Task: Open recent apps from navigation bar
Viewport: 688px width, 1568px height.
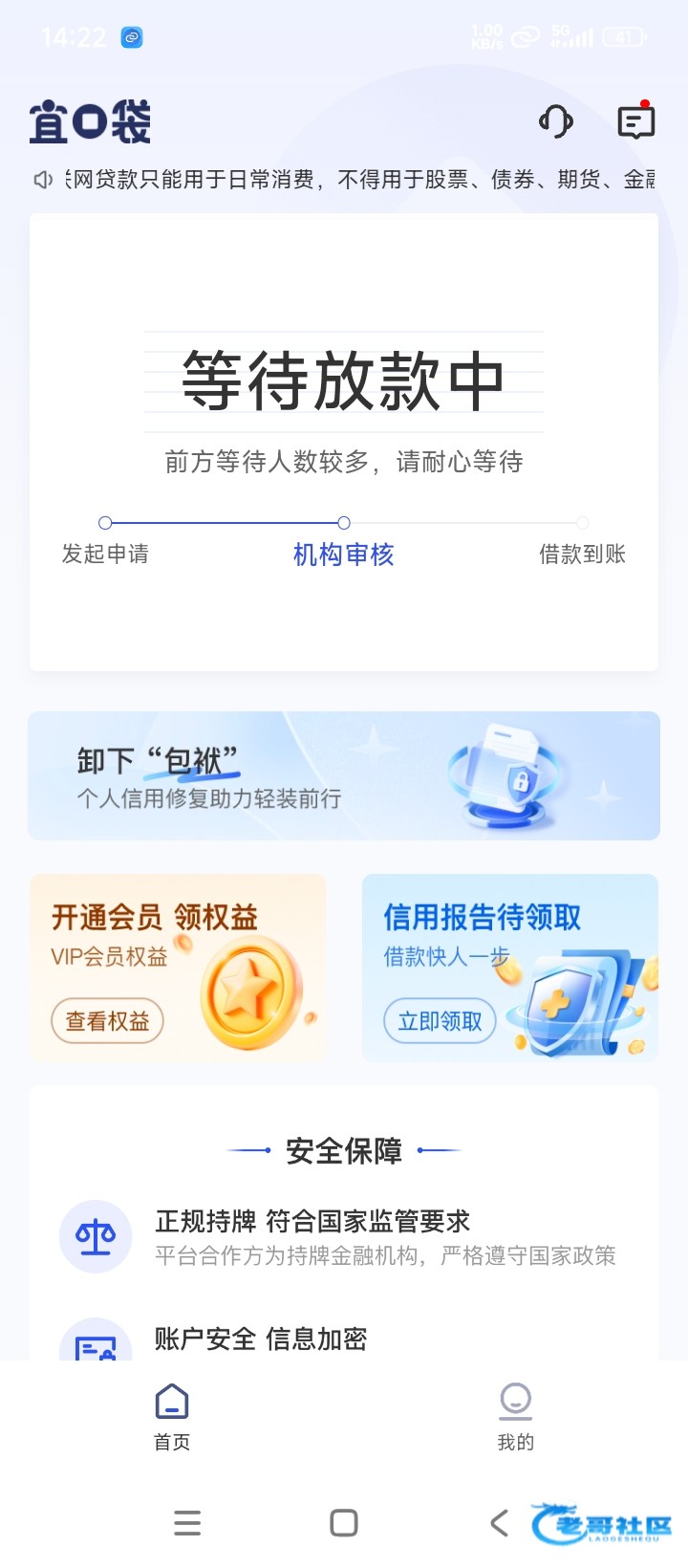Action: click(187, 1523)
